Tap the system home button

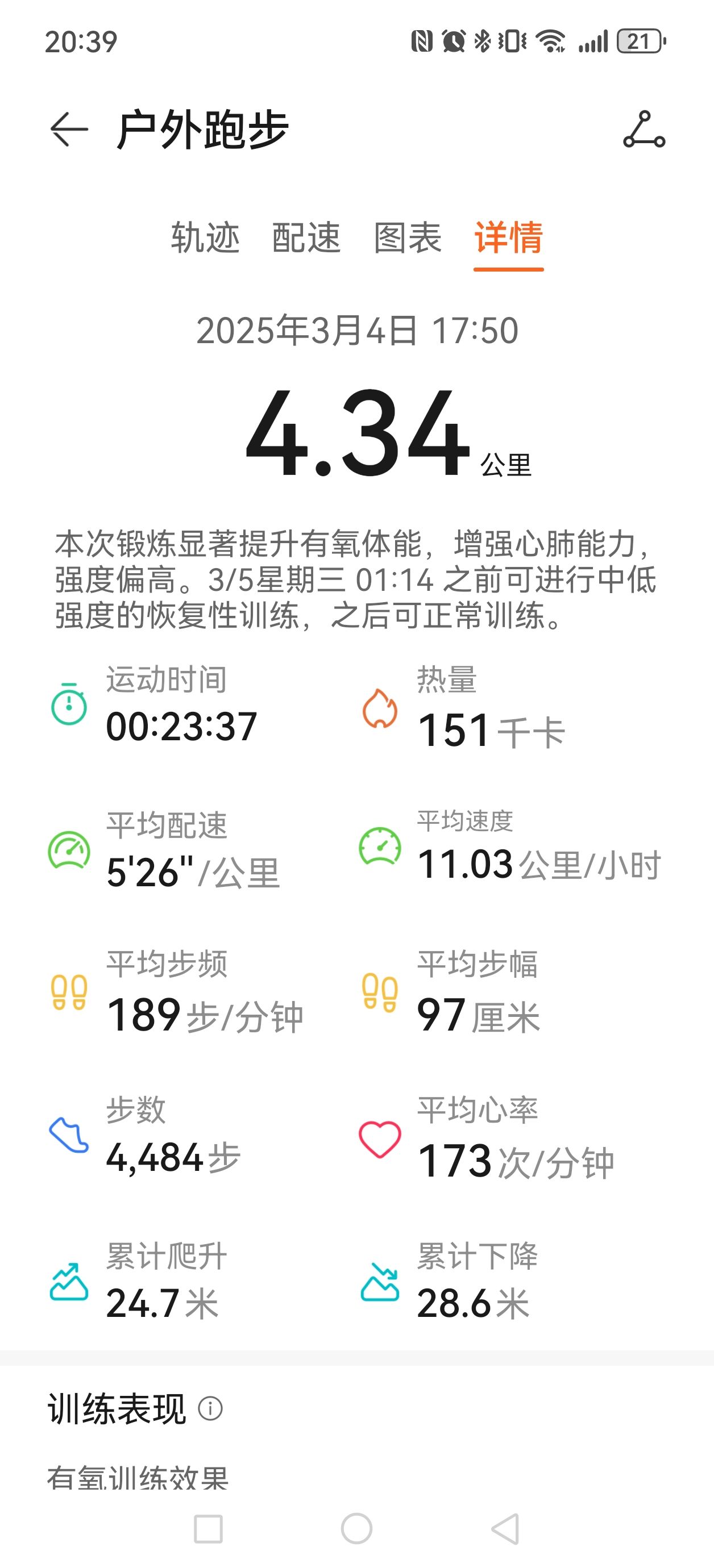pyautogui.click(x=357, y=1529)
